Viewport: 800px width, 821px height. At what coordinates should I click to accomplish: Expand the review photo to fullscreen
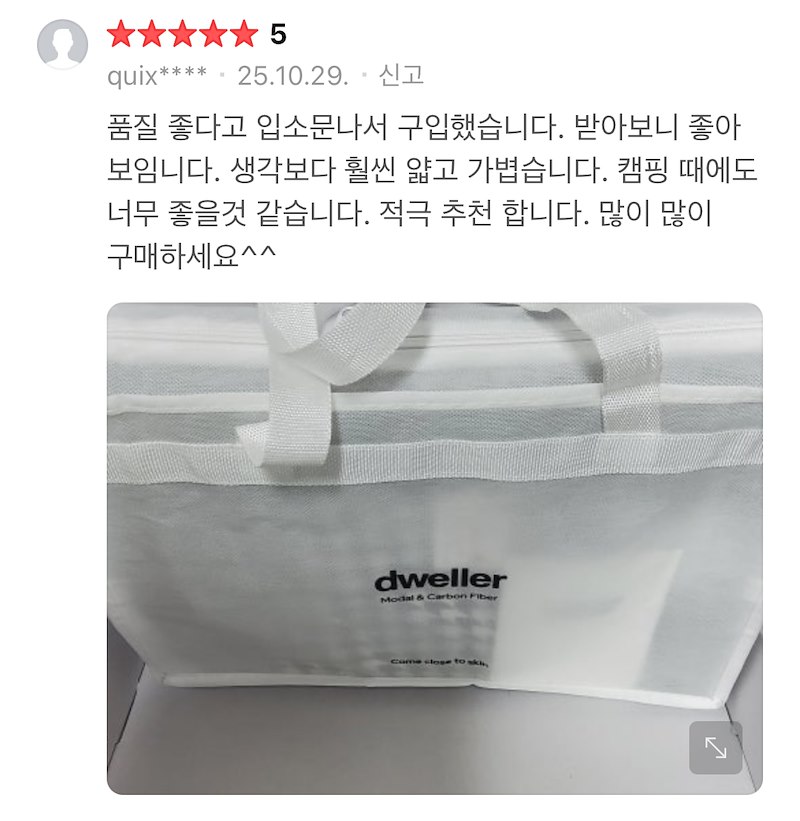tap(716, 748)
